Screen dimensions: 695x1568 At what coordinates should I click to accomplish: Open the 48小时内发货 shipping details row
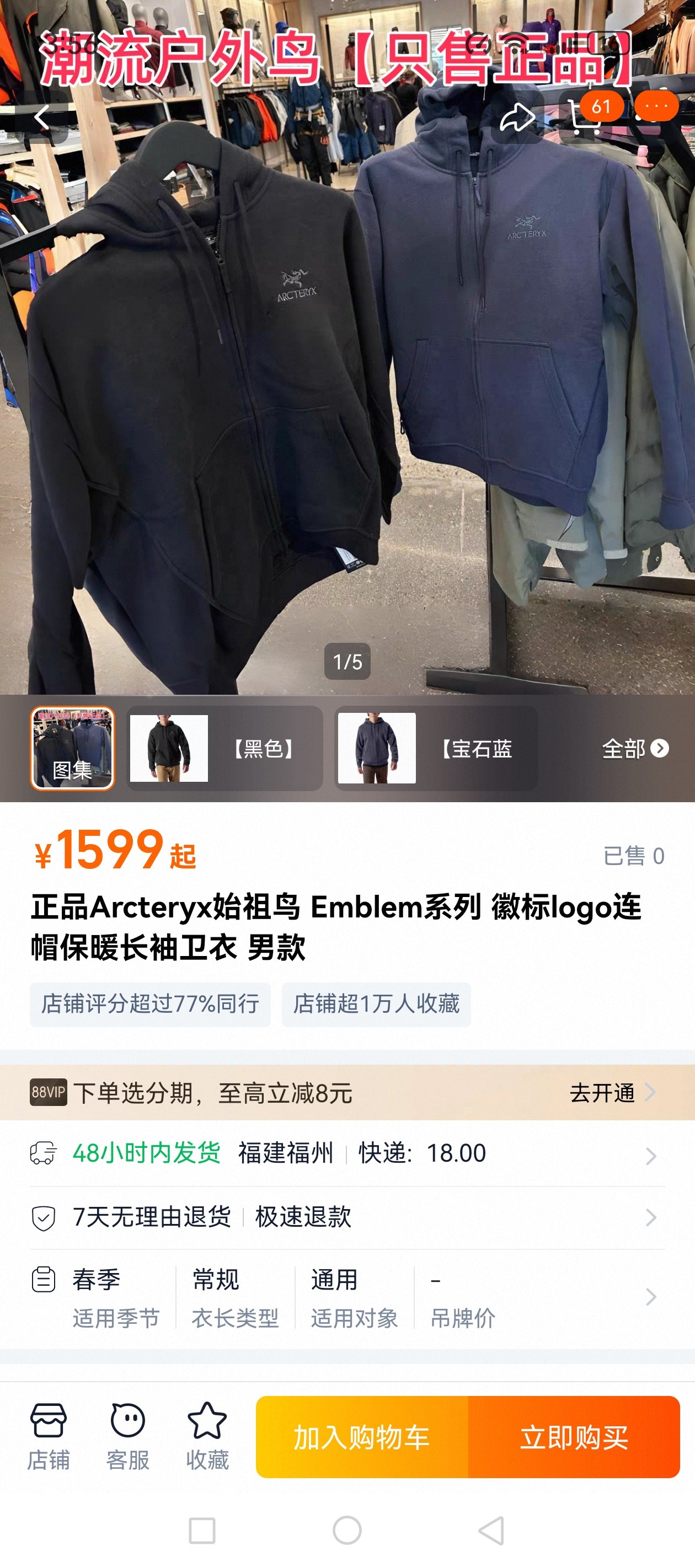(x=347, y=1153)
